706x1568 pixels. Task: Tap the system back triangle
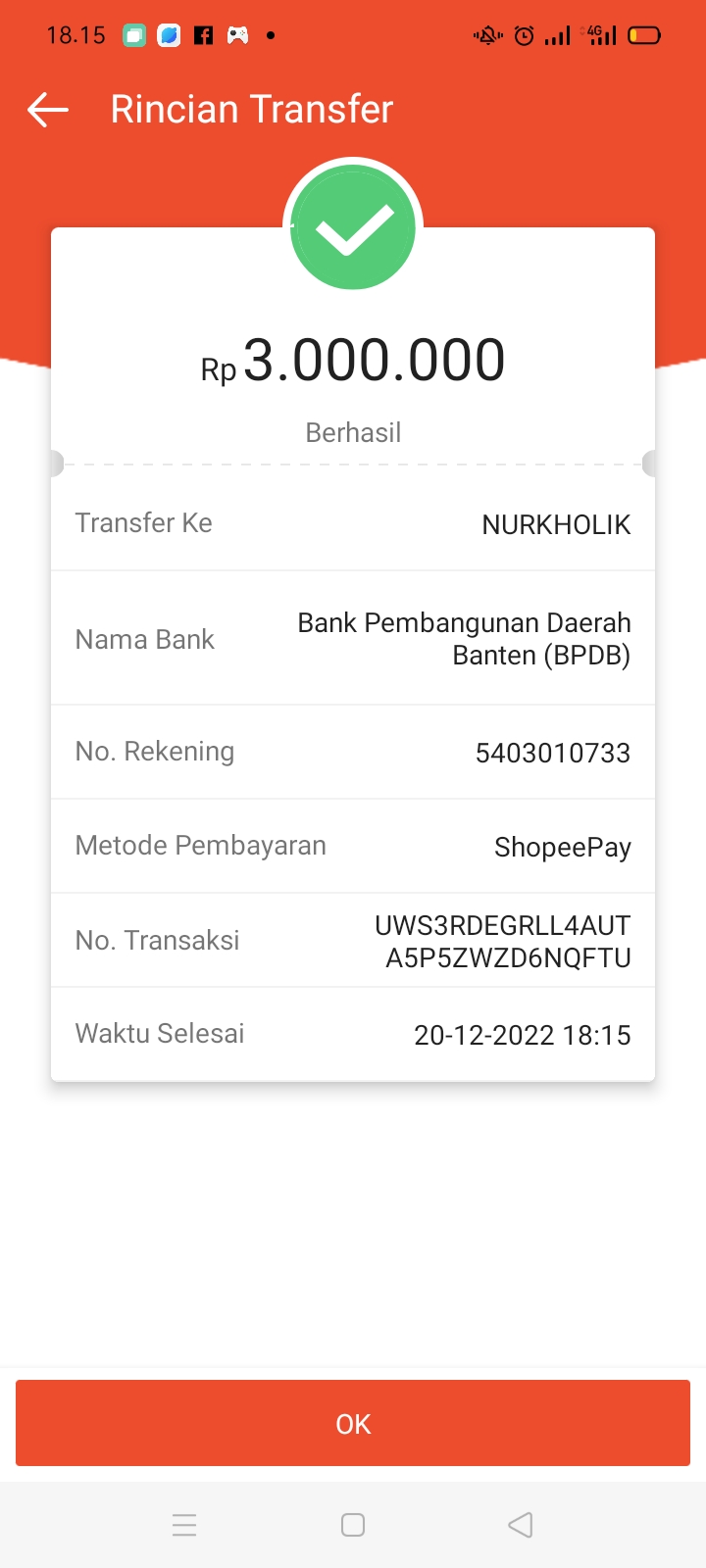[521, 1525]
